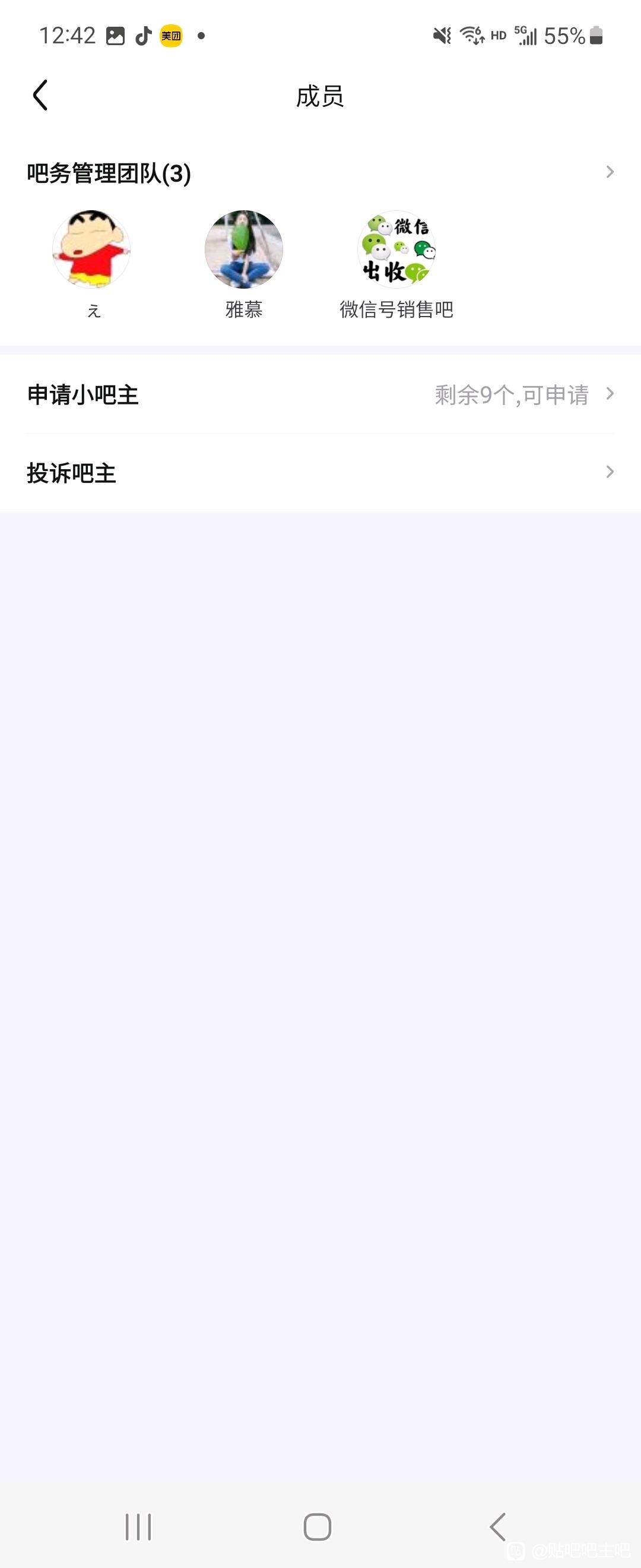641x1568 pixels.
Task: Open the profile of member え
Action: pyautogui.click(x=92, y=249)
